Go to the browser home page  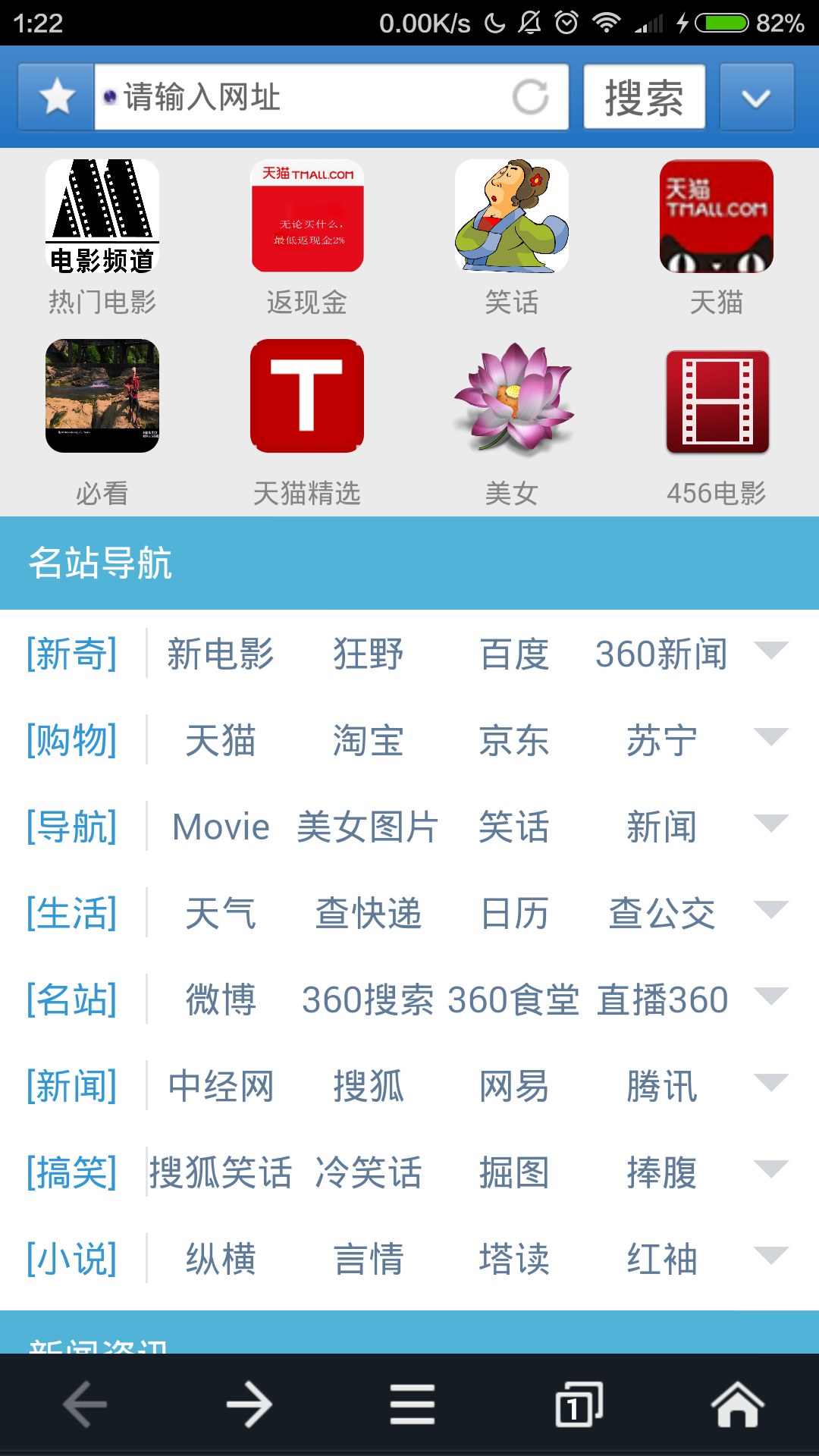(737, 1405)
